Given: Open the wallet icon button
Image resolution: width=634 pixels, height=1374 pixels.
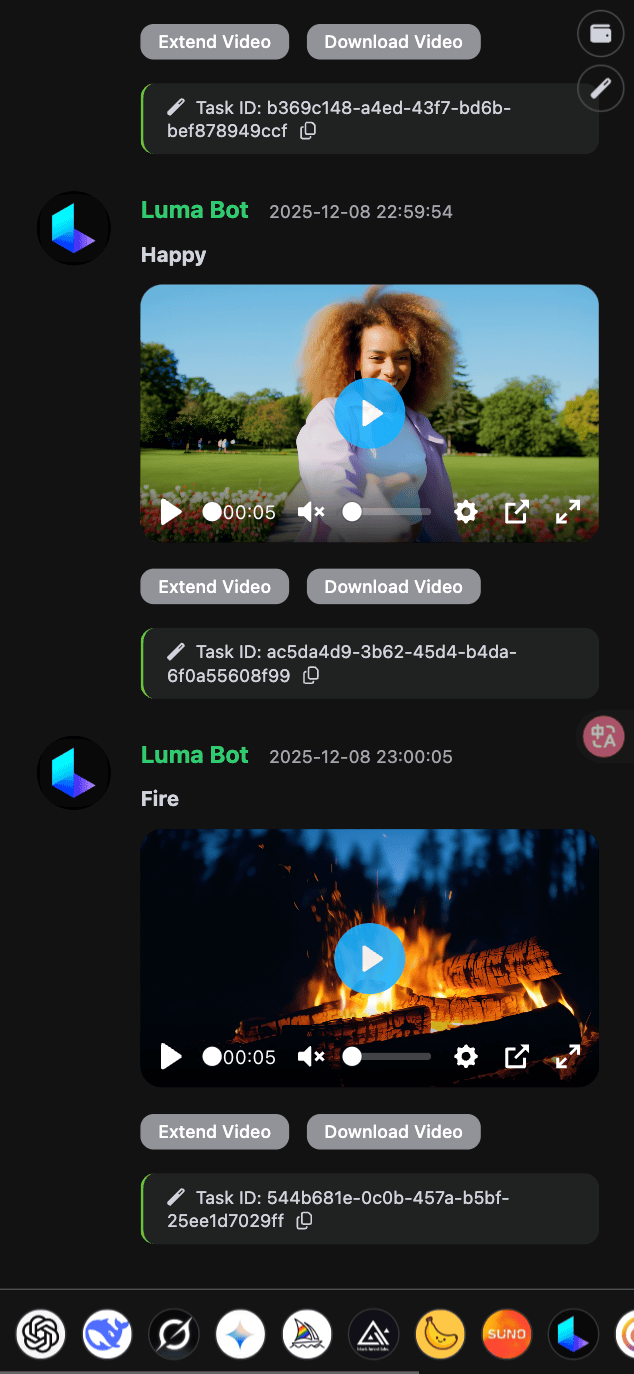Looking at the screenshot, I should pyautogui.click(x=601, y=34).
